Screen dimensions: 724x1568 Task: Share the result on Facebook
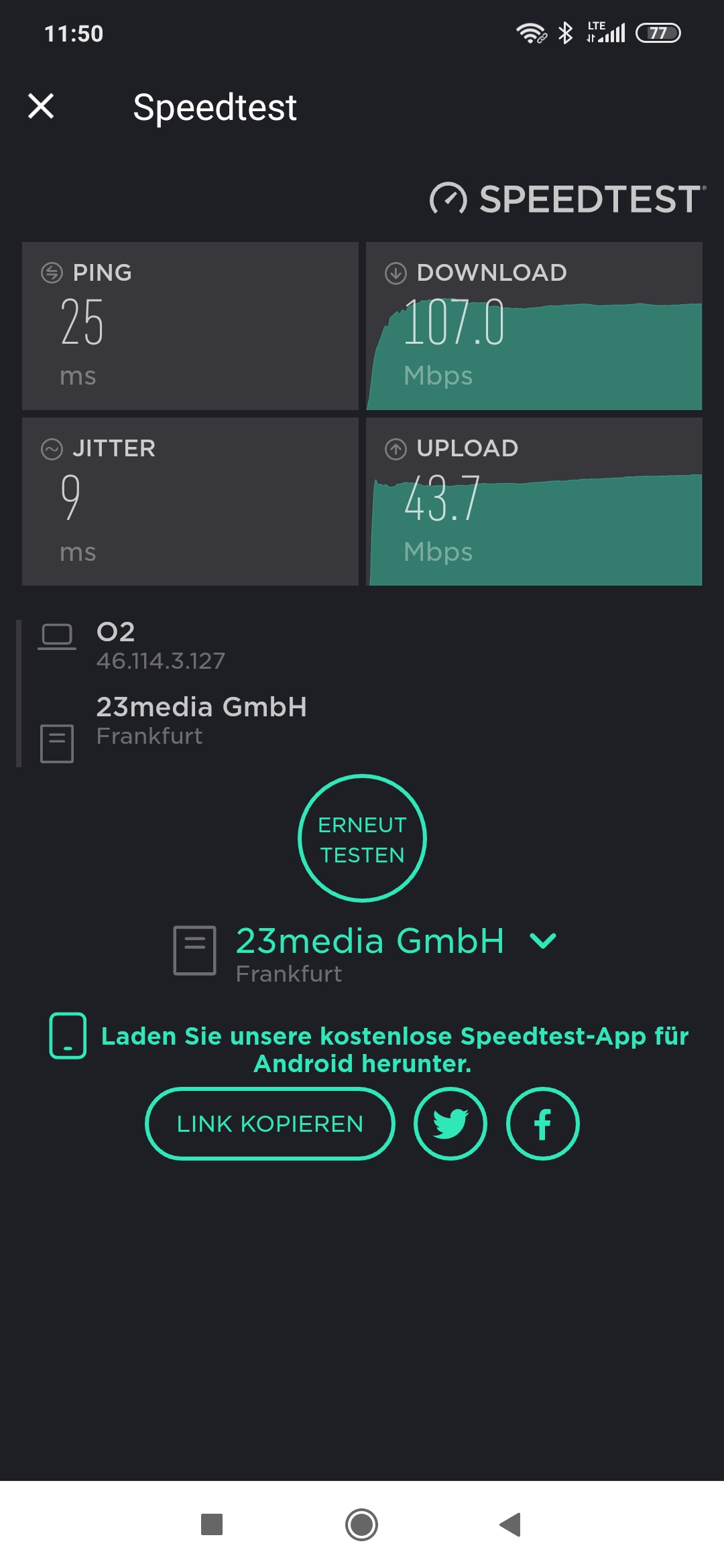point(542,1124)
